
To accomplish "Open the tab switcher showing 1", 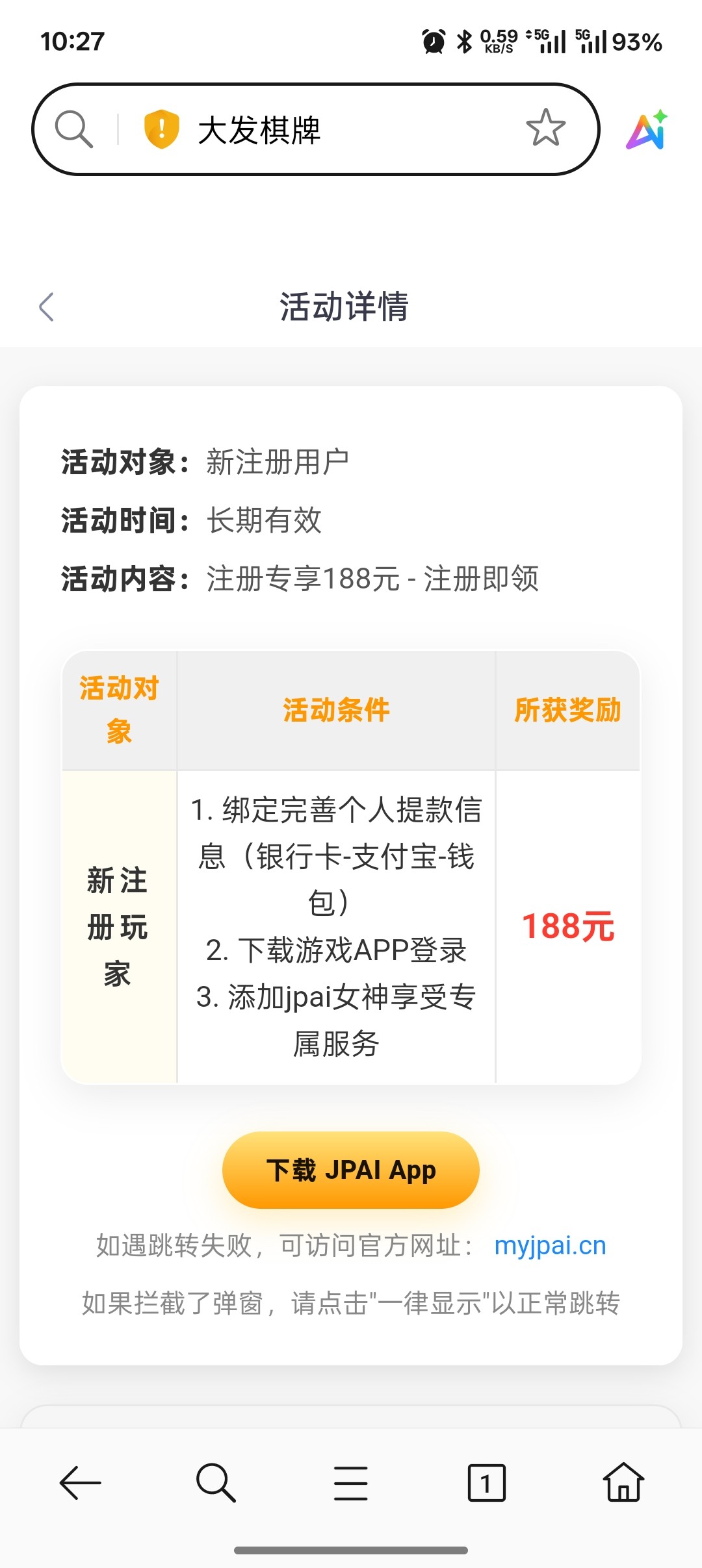I will pos(486,1483).
